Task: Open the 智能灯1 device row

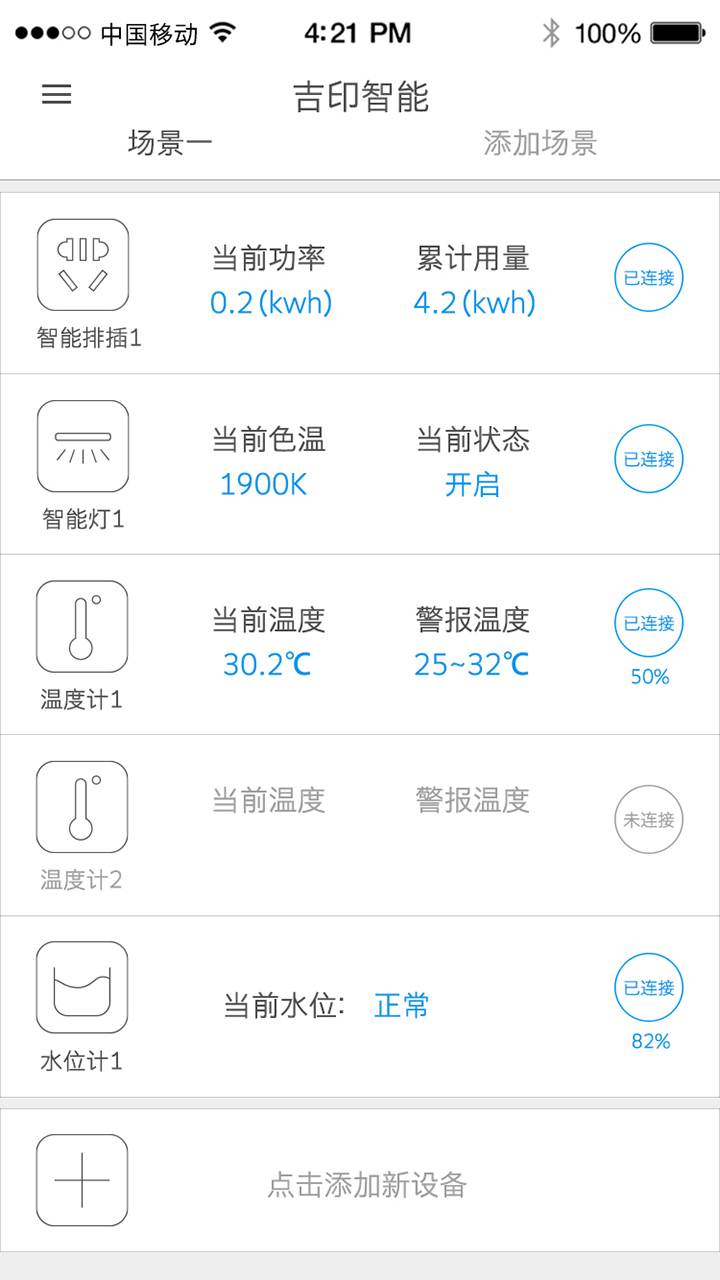Action: tap(360, 464)
